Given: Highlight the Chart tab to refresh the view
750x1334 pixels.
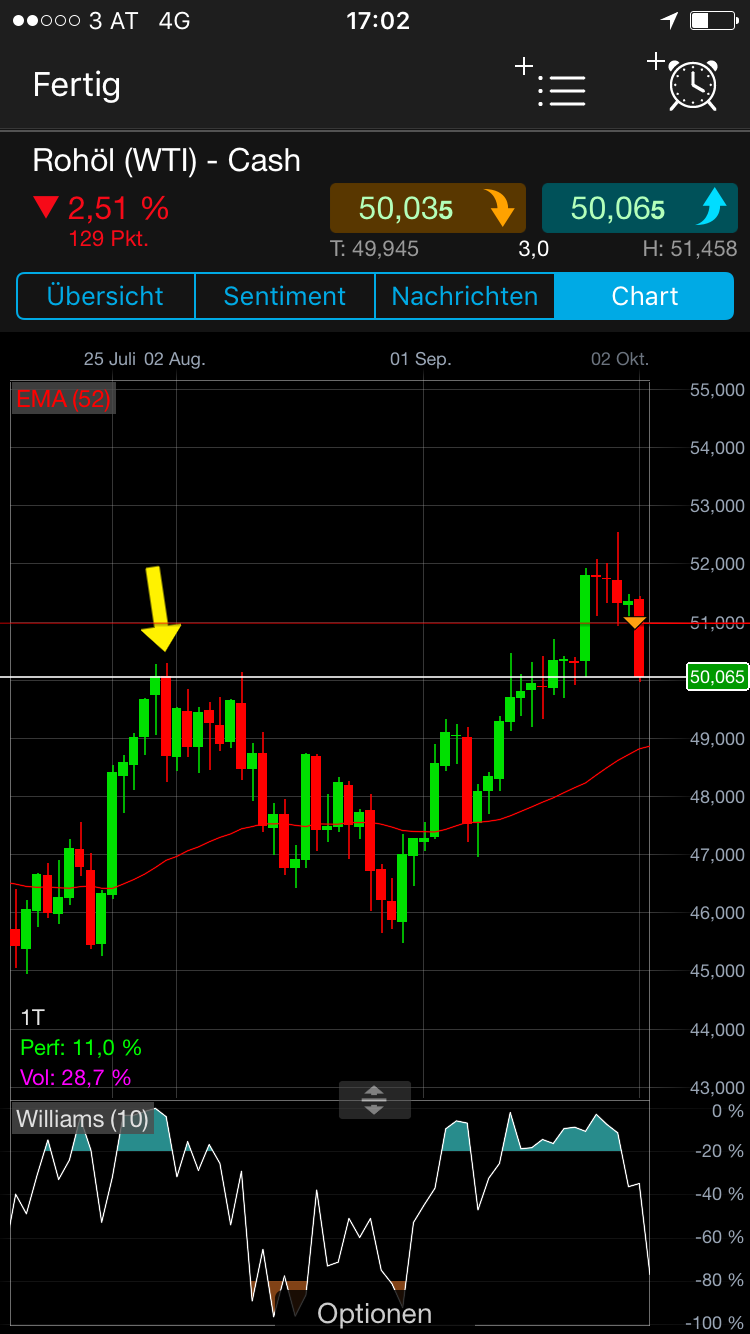Looking at the screenshot, I should [644, 296].
